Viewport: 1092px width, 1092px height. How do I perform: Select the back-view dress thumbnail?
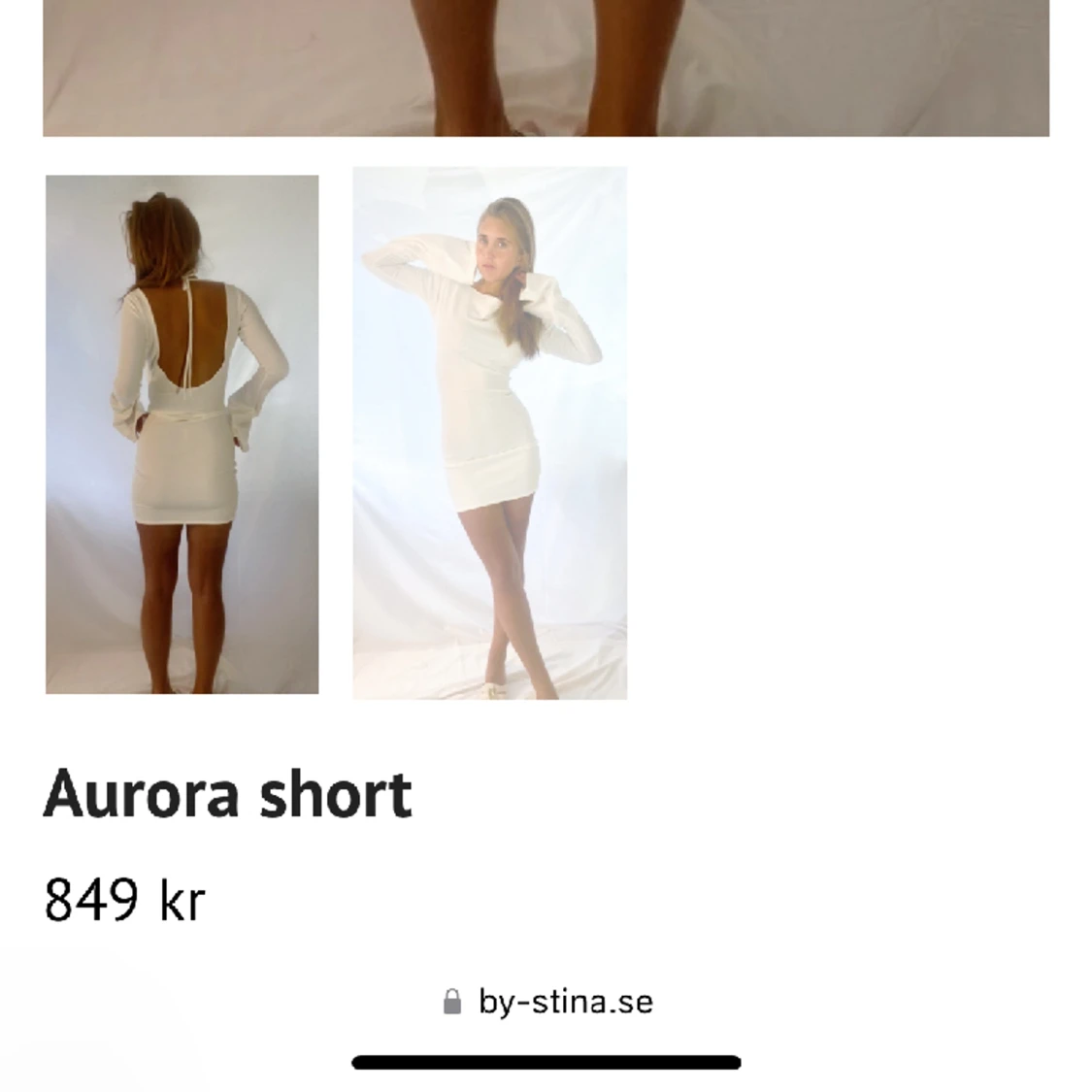(182, 434)
